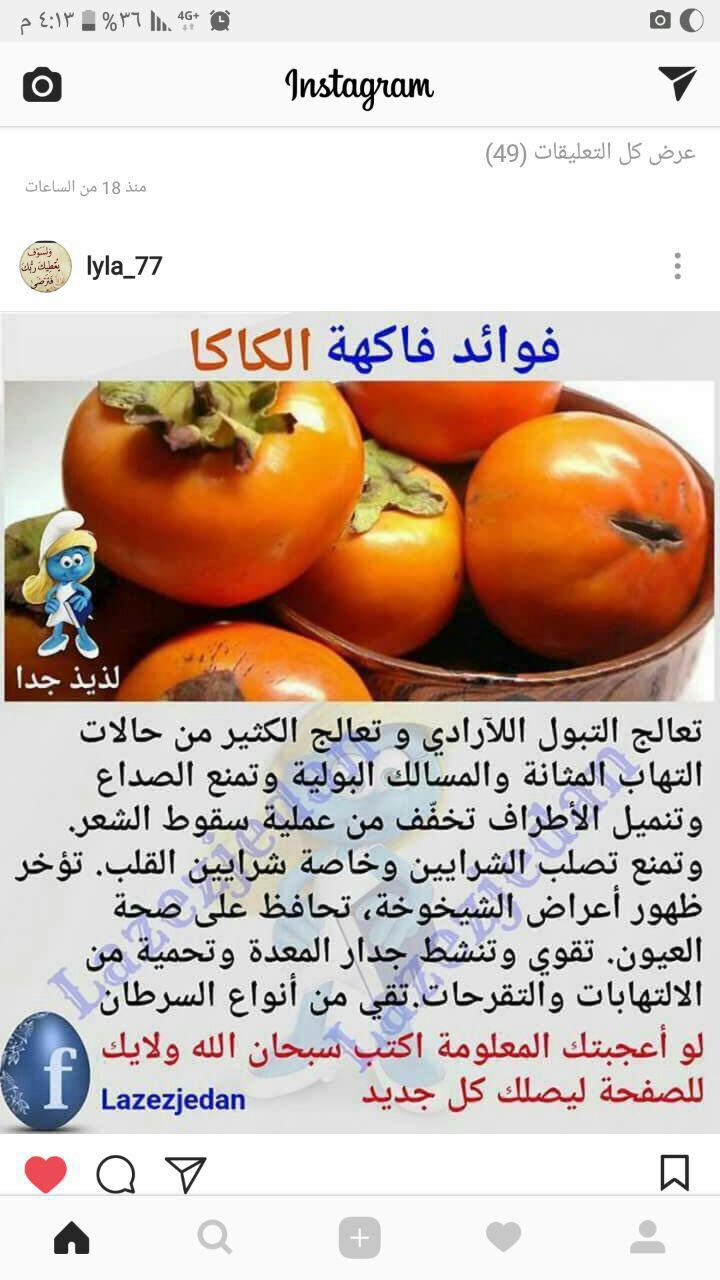
Task: Open the persimmon benefits post image
Action: coord(360,720)
